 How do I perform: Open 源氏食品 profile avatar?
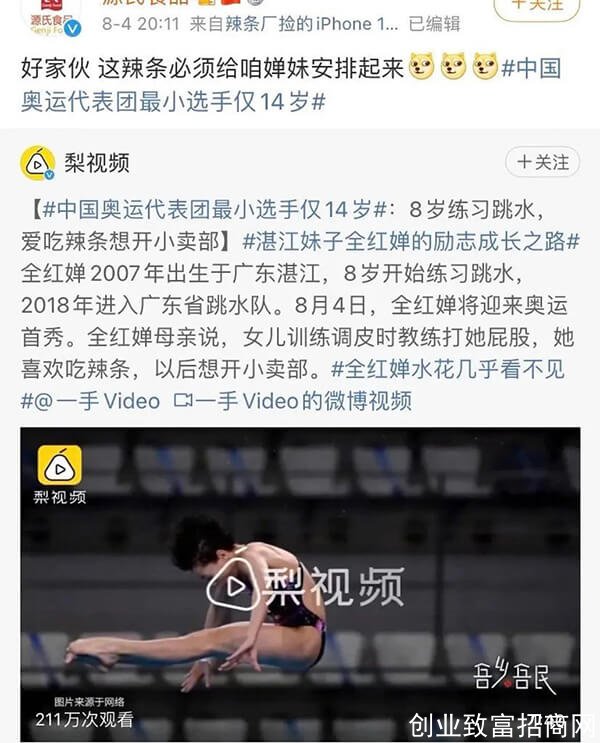tap(46, 13)
